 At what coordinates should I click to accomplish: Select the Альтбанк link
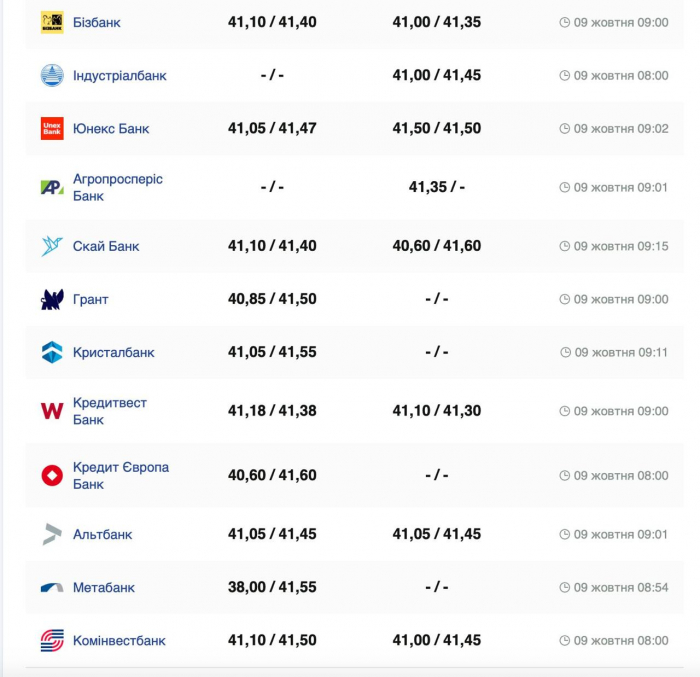[x=102, y=534]
